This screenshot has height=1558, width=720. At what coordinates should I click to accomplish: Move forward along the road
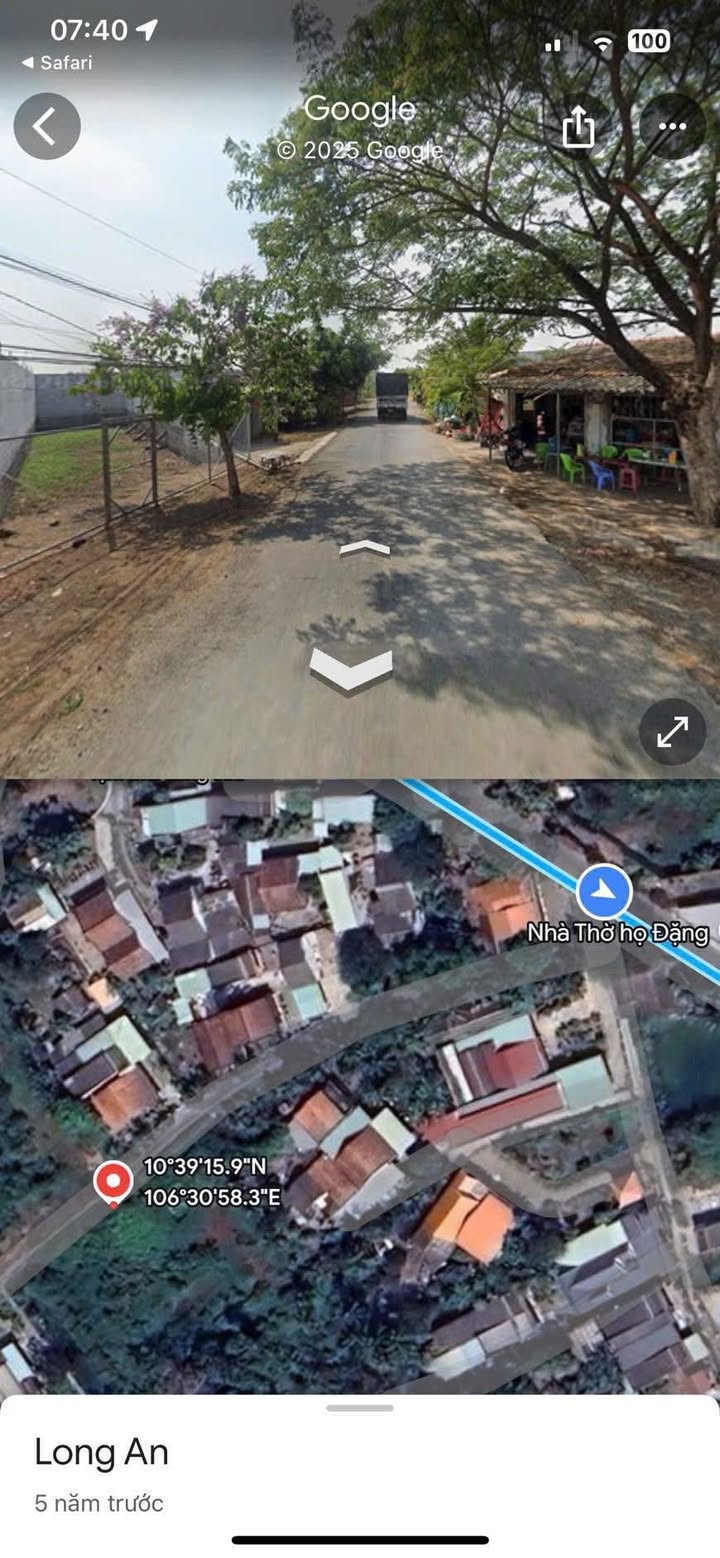coord(364,547)
